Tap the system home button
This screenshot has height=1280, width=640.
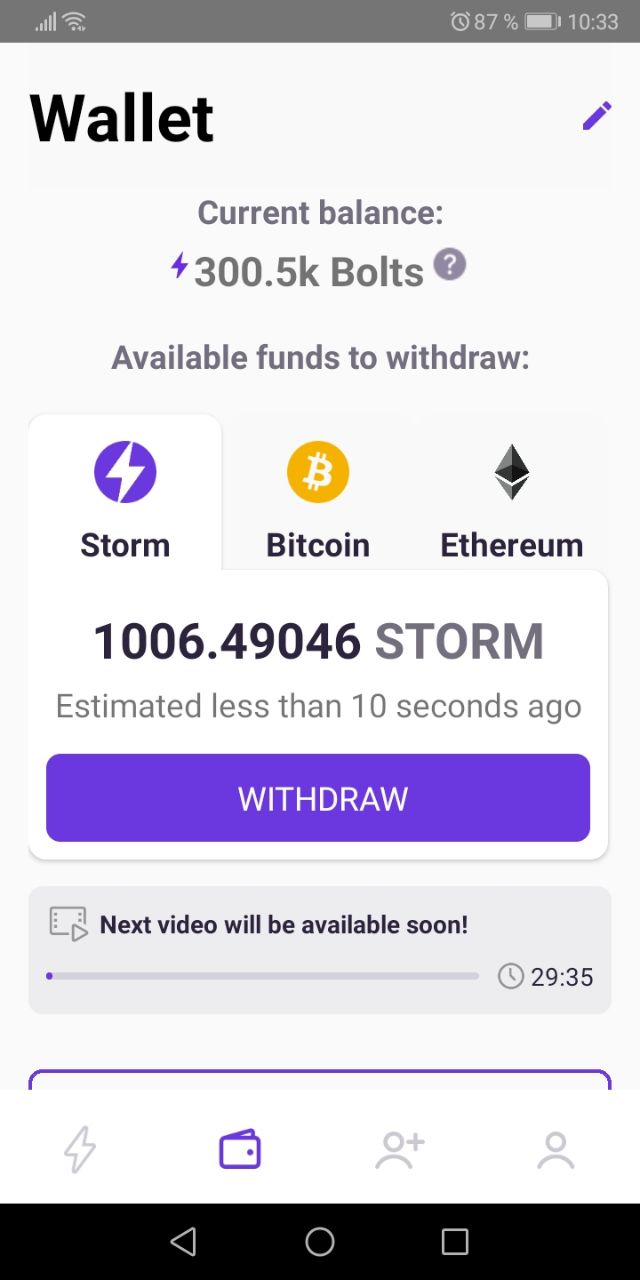(x=320, y=1242)
